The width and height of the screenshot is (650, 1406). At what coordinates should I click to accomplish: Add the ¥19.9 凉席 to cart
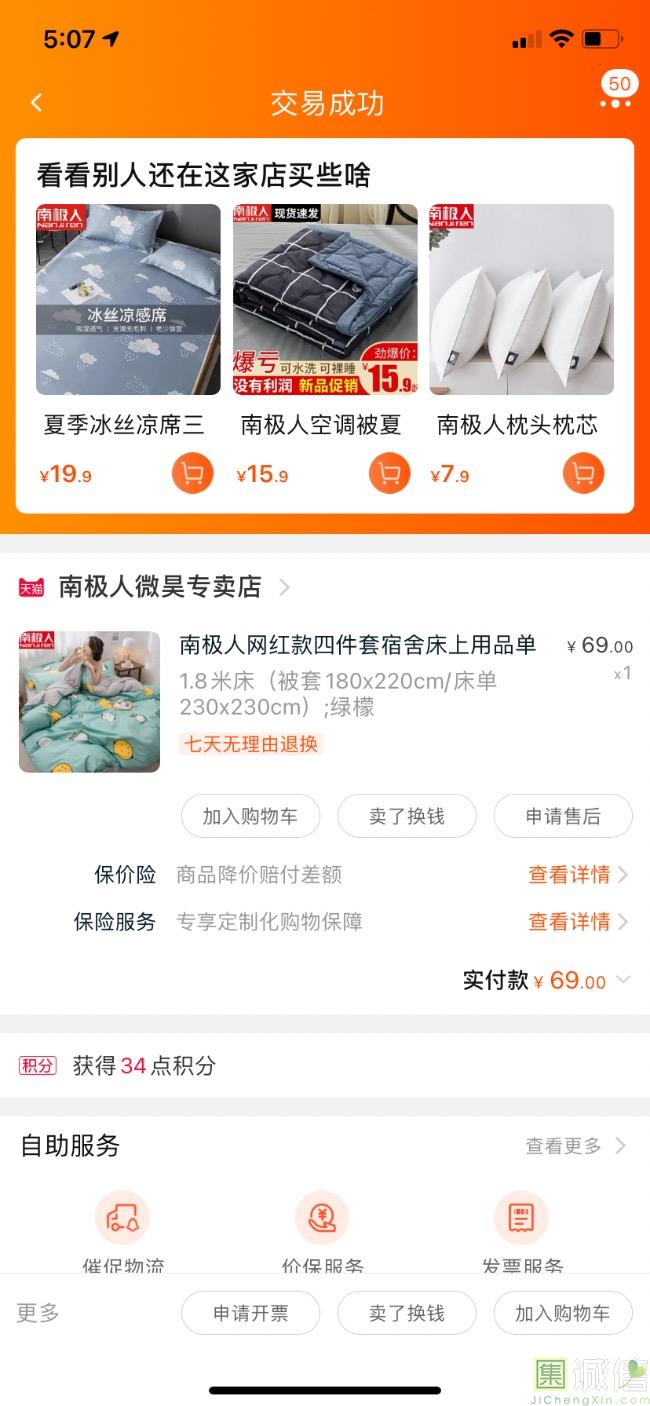pos(192,473)
